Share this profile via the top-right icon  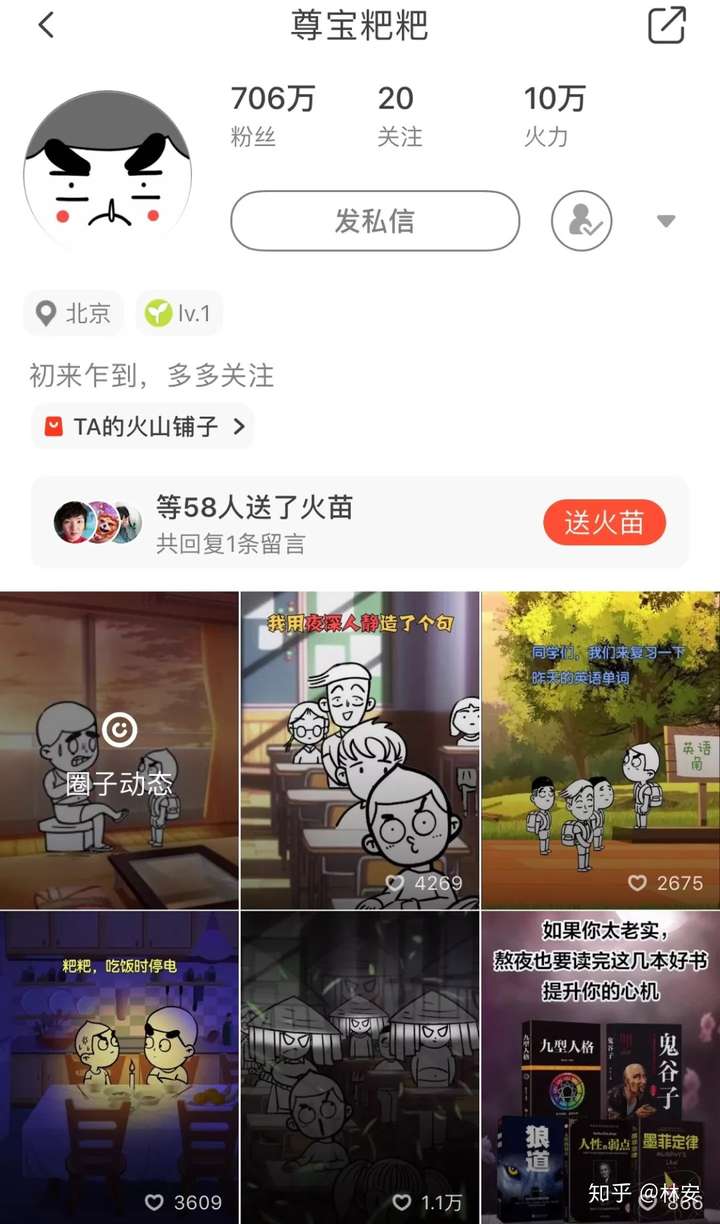667,26
